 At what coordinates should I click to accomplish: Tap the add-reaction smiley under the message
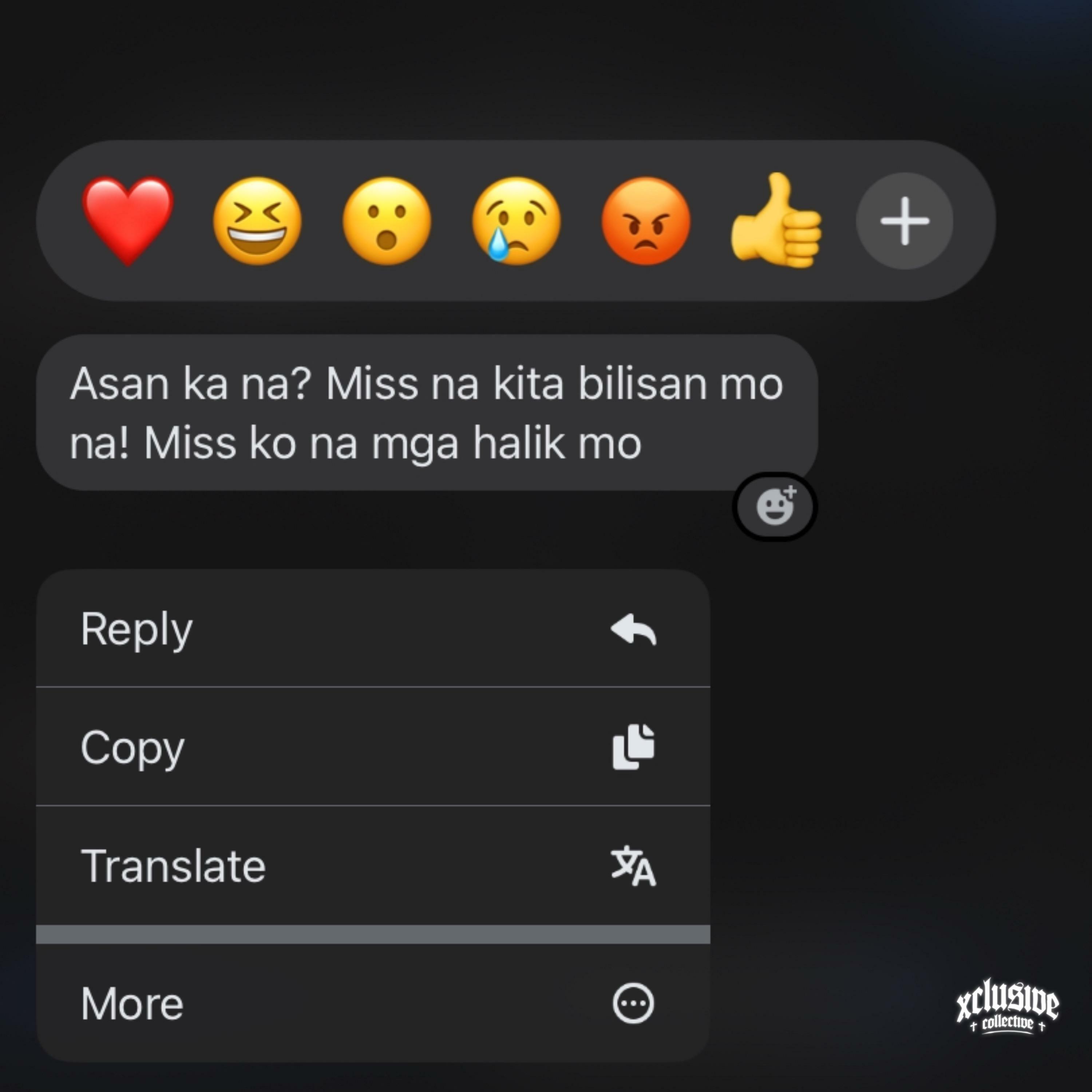click(775, 506)
